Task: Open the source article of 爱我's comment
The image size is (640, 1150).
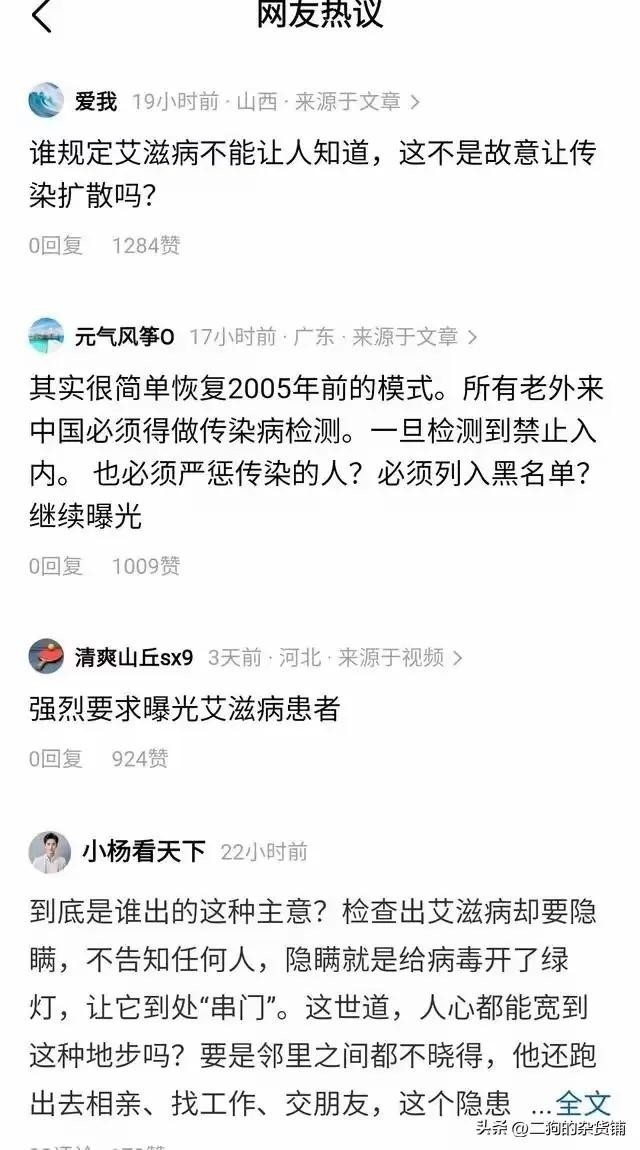Action: click(x=355, y=101)
